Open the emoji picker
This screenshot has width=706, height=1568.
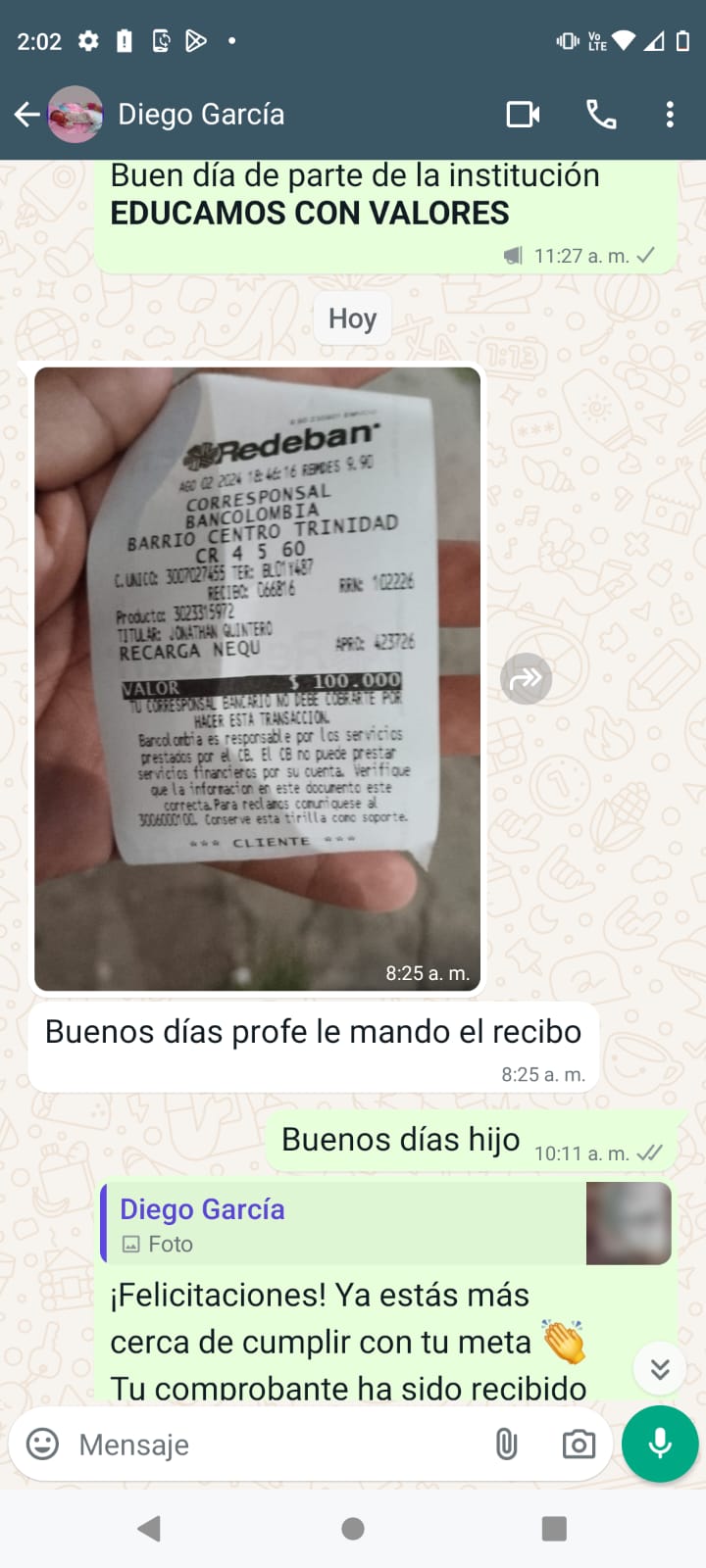[43, 1445]
